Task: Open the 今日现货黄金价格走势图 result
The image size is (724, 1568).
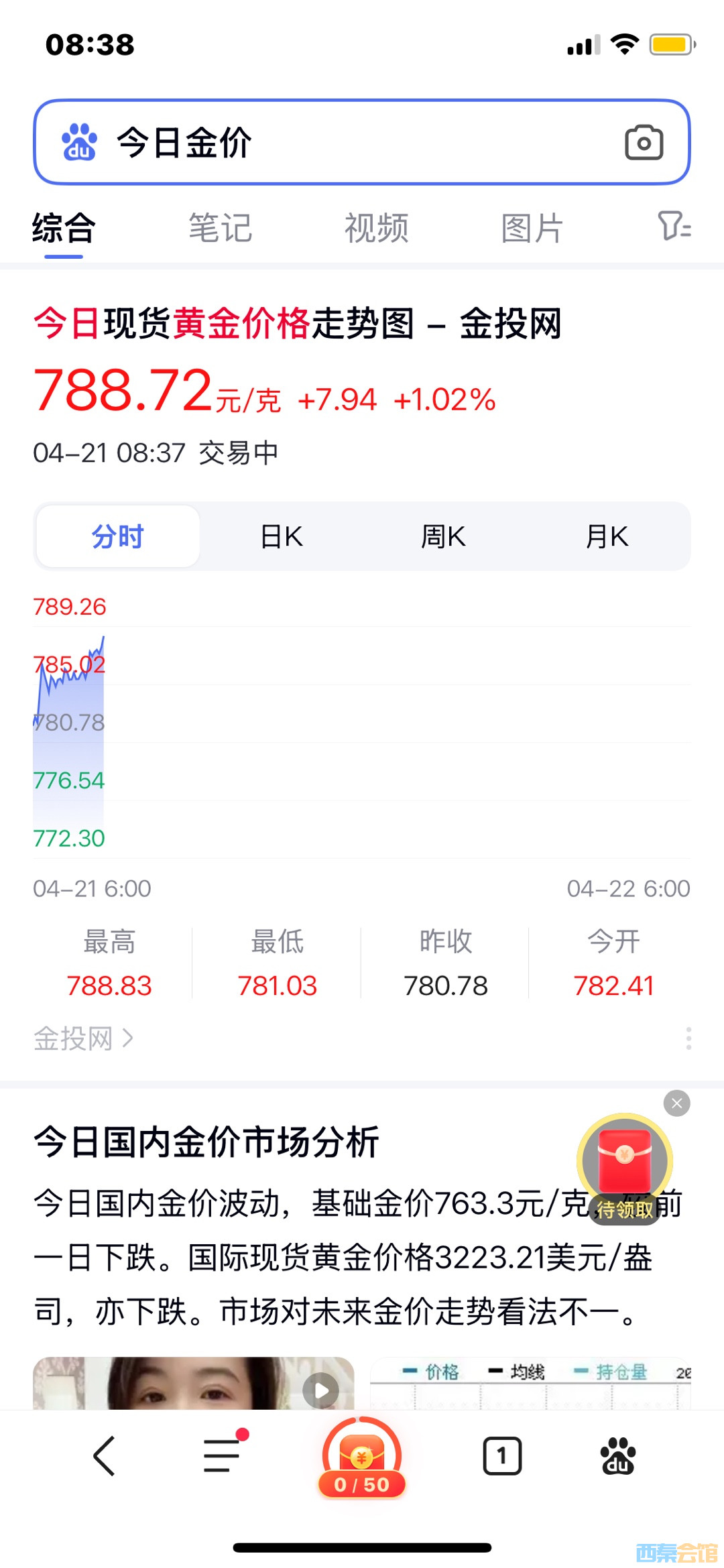Action: point(297,324)
